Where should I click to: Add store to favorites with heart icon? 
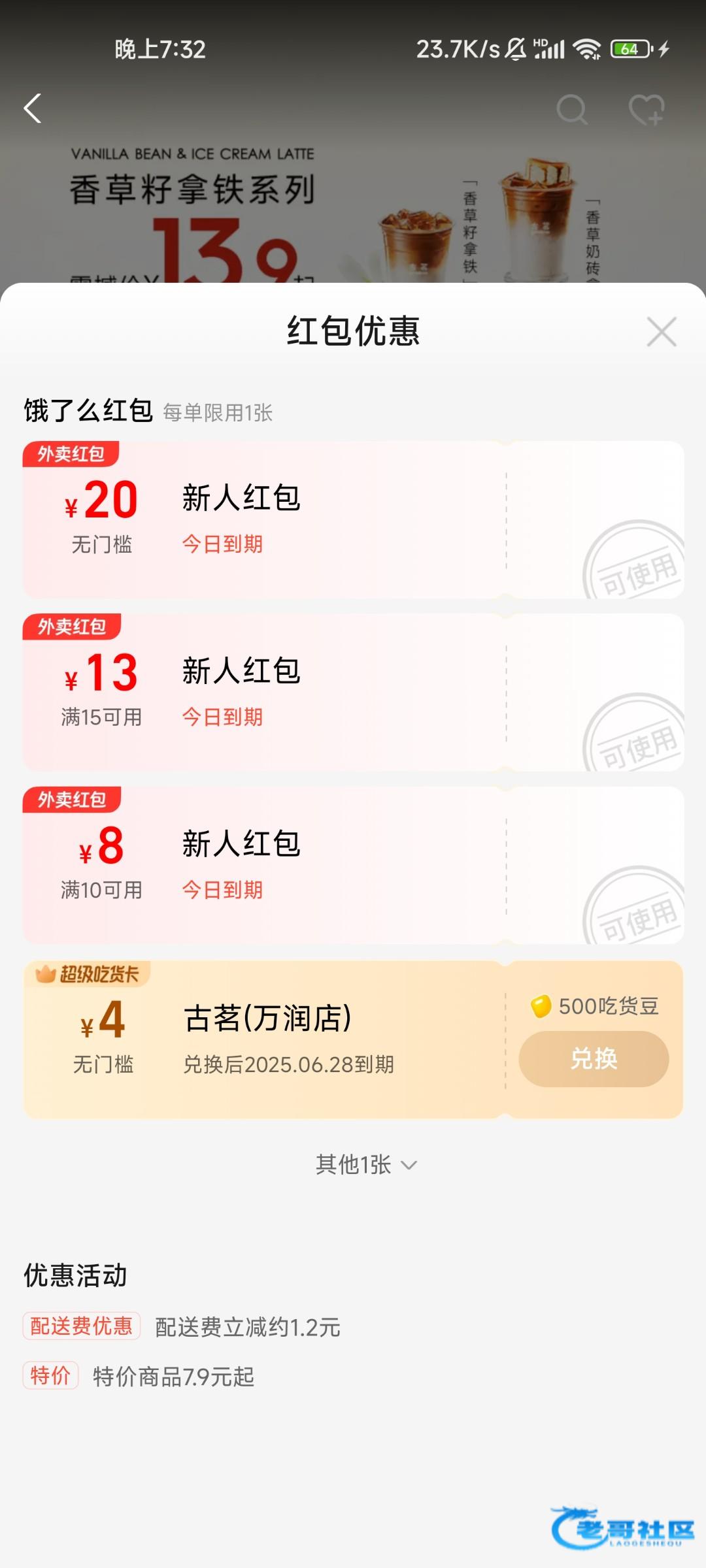click(x=646, y=109)
